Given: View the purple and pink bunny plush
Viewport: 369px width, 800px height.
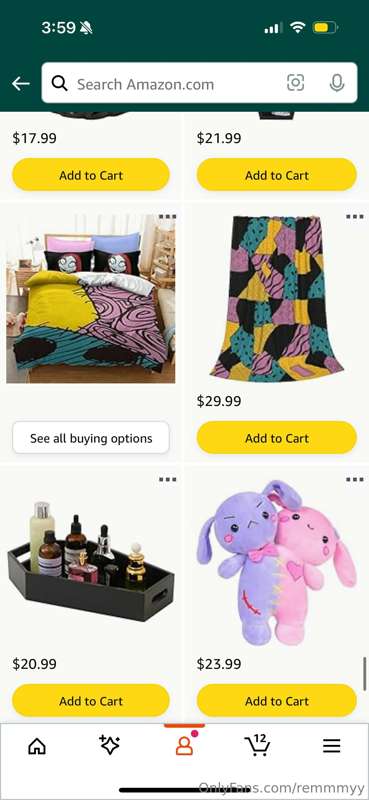Looking at the screenshot, I should 277,561.
